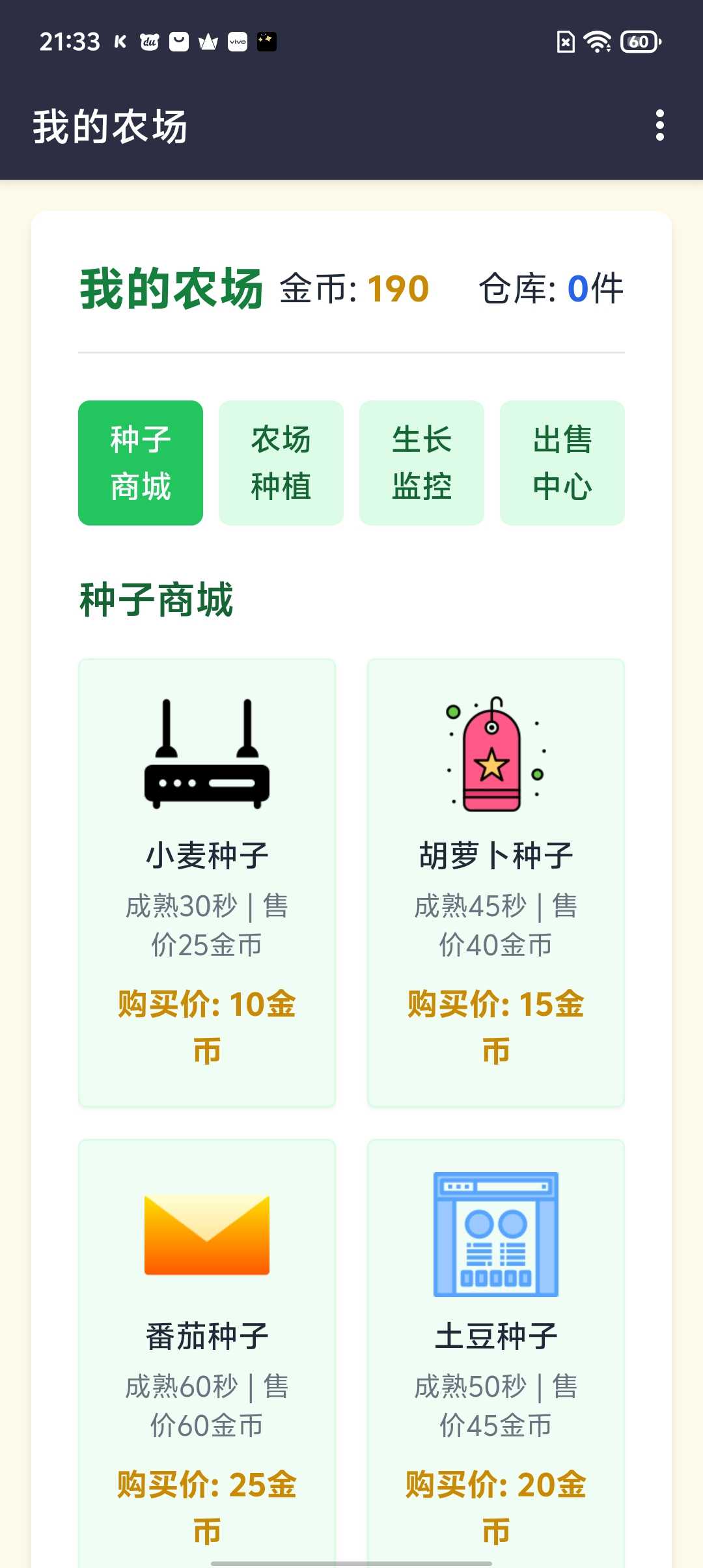703x1568 pixels.
Task: Switch to the 农场种植 tab
Action: (281, 463)
